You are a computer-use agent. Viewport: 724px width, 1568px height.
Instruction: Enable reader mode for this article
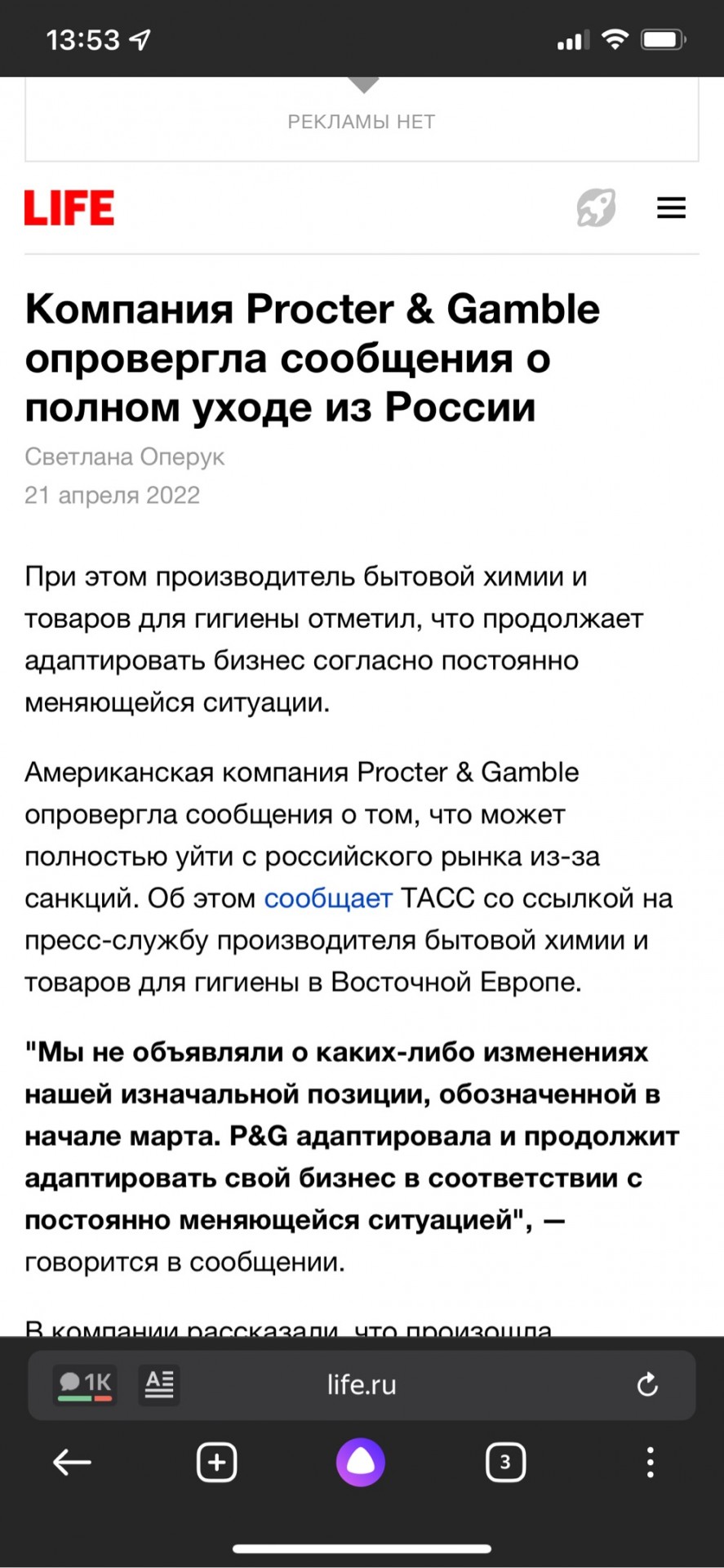(x=159, y=1384)
